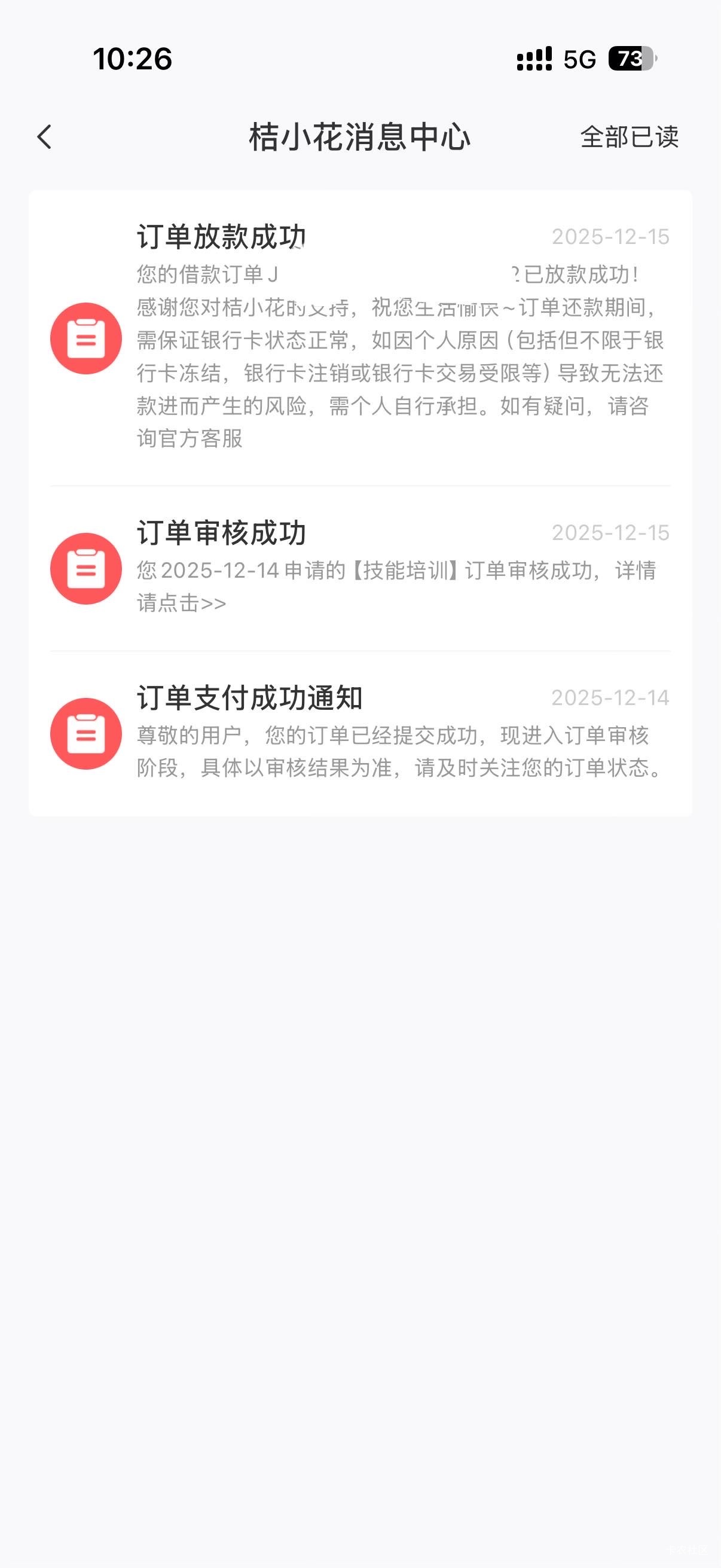Screen dimensions: 721x1568
Task: Go back from the message center
Action: pyautogui.click(x=44, y=137)
